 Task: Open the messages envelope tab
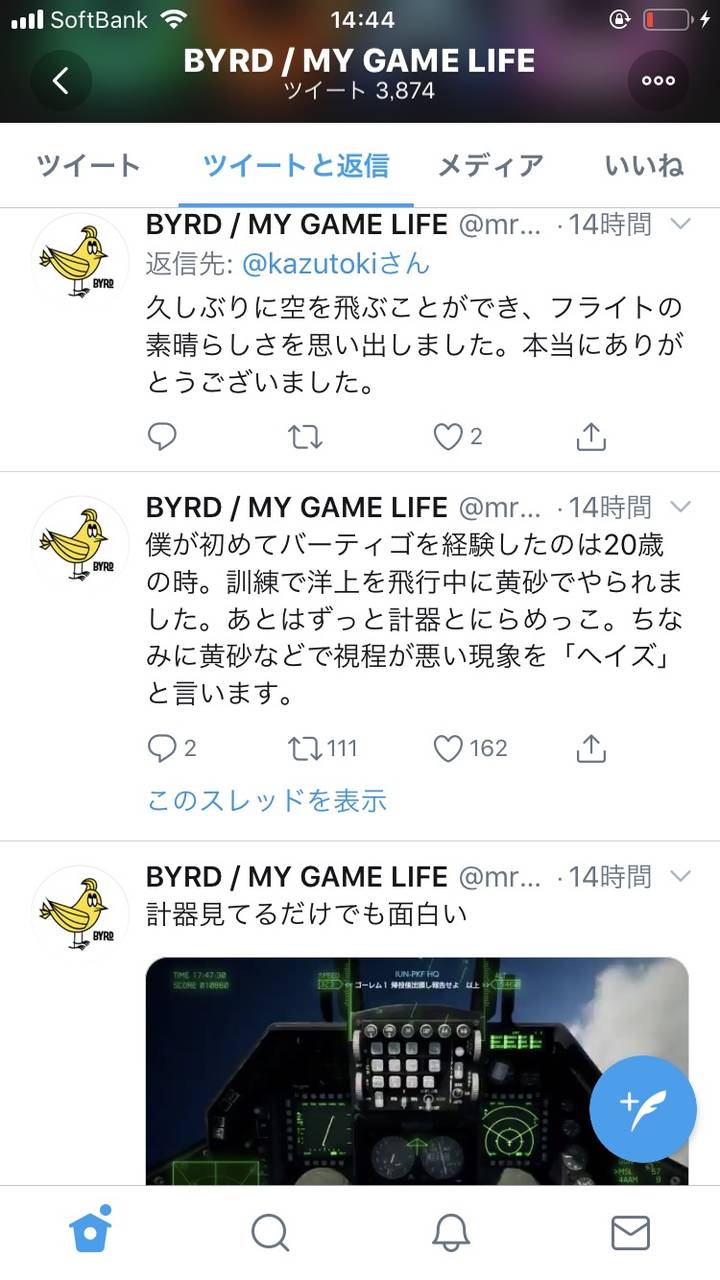click(x=630, y=1233)
